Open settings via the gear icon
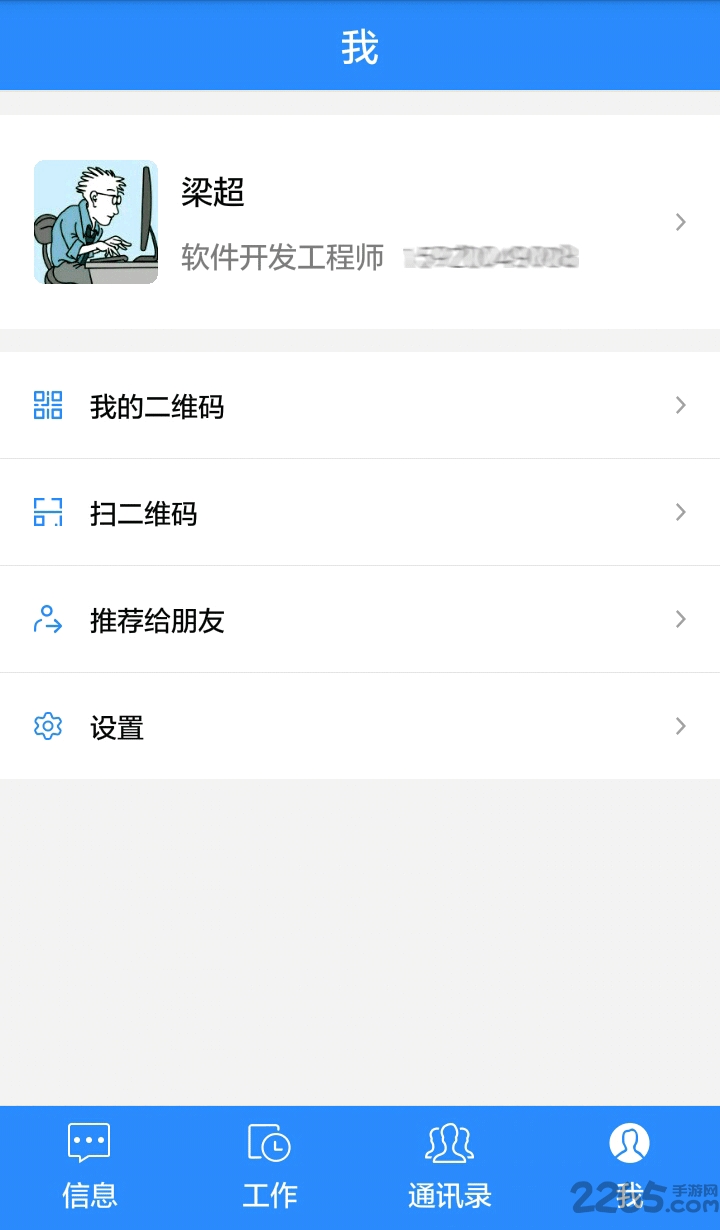The height and width of the screenshot is (1230, 720). point(47,727)
